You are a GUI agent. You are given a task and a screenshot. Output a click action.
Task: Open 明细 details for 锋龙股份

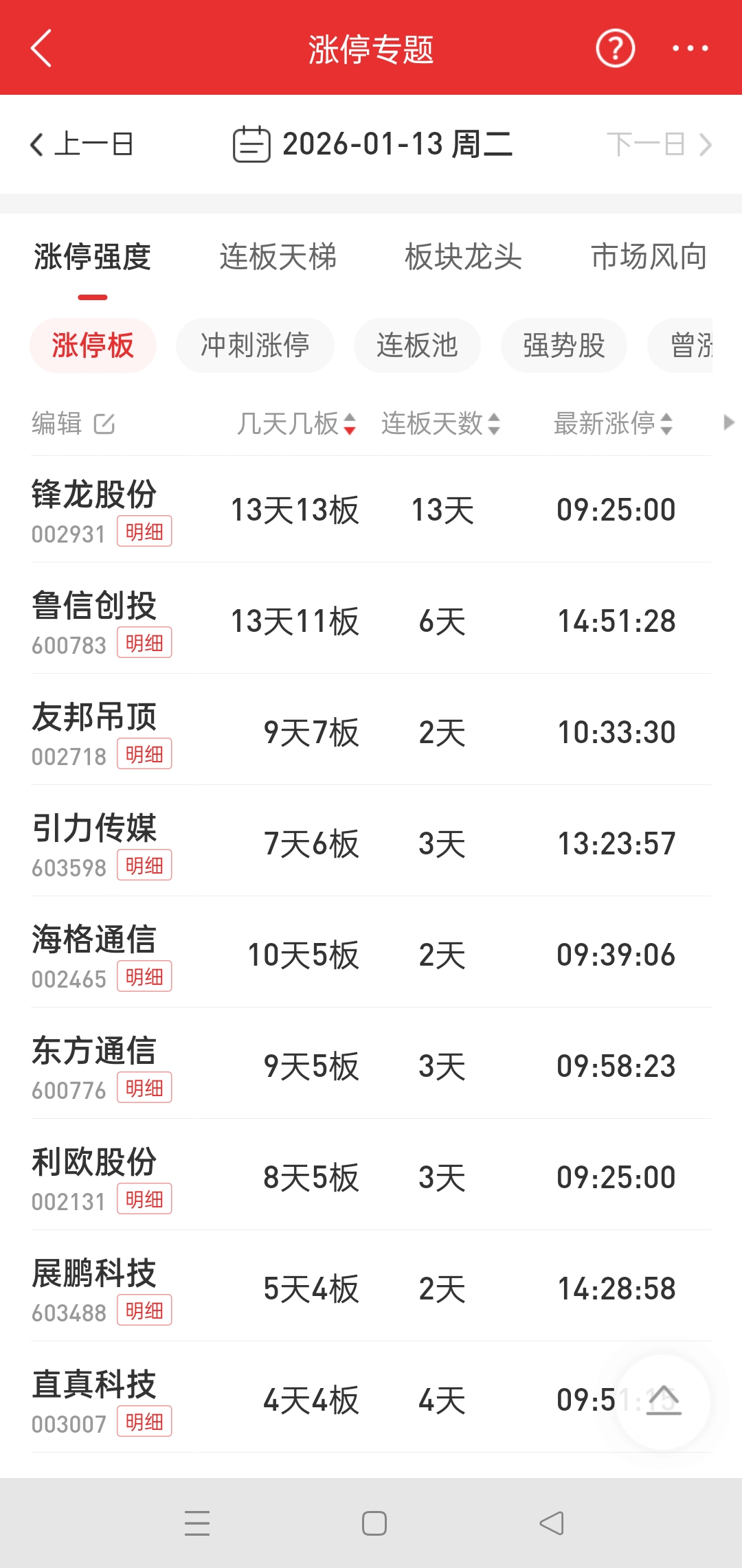[144, 532]
